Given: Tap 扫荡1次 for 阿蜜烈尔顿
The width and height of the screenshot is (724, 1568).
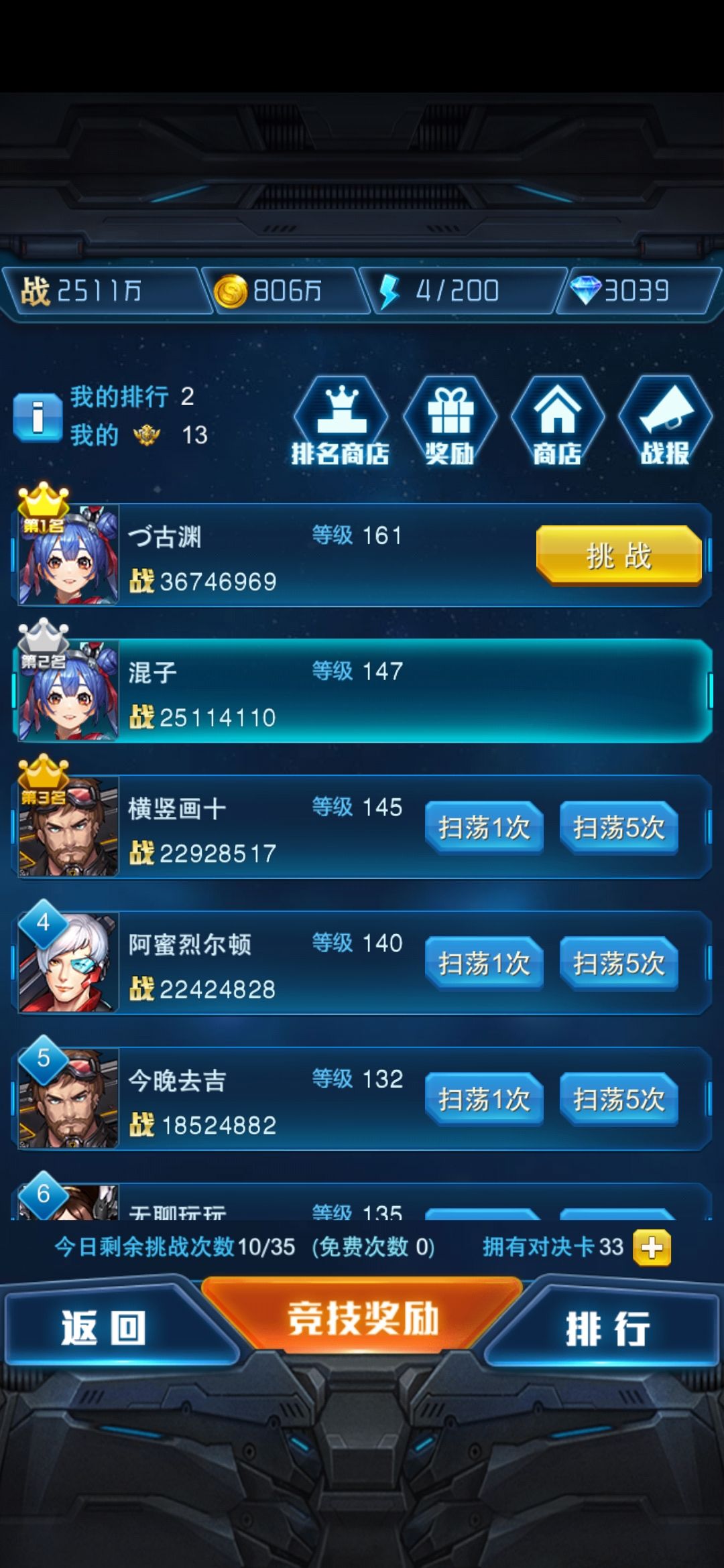Looking at the screenshot, I should (484, 964).
